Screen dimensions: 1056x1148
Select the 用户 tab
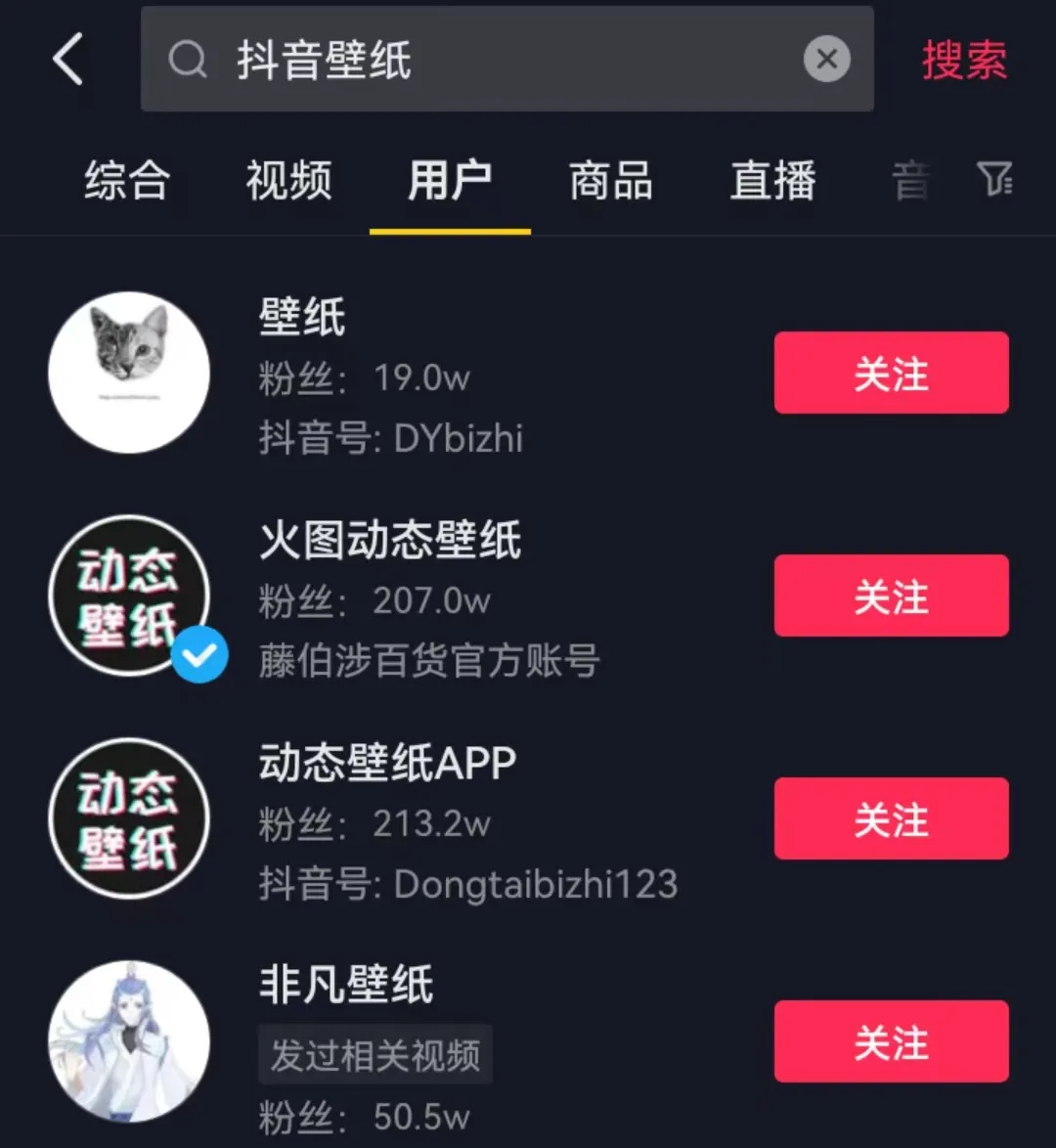(450, 182)
